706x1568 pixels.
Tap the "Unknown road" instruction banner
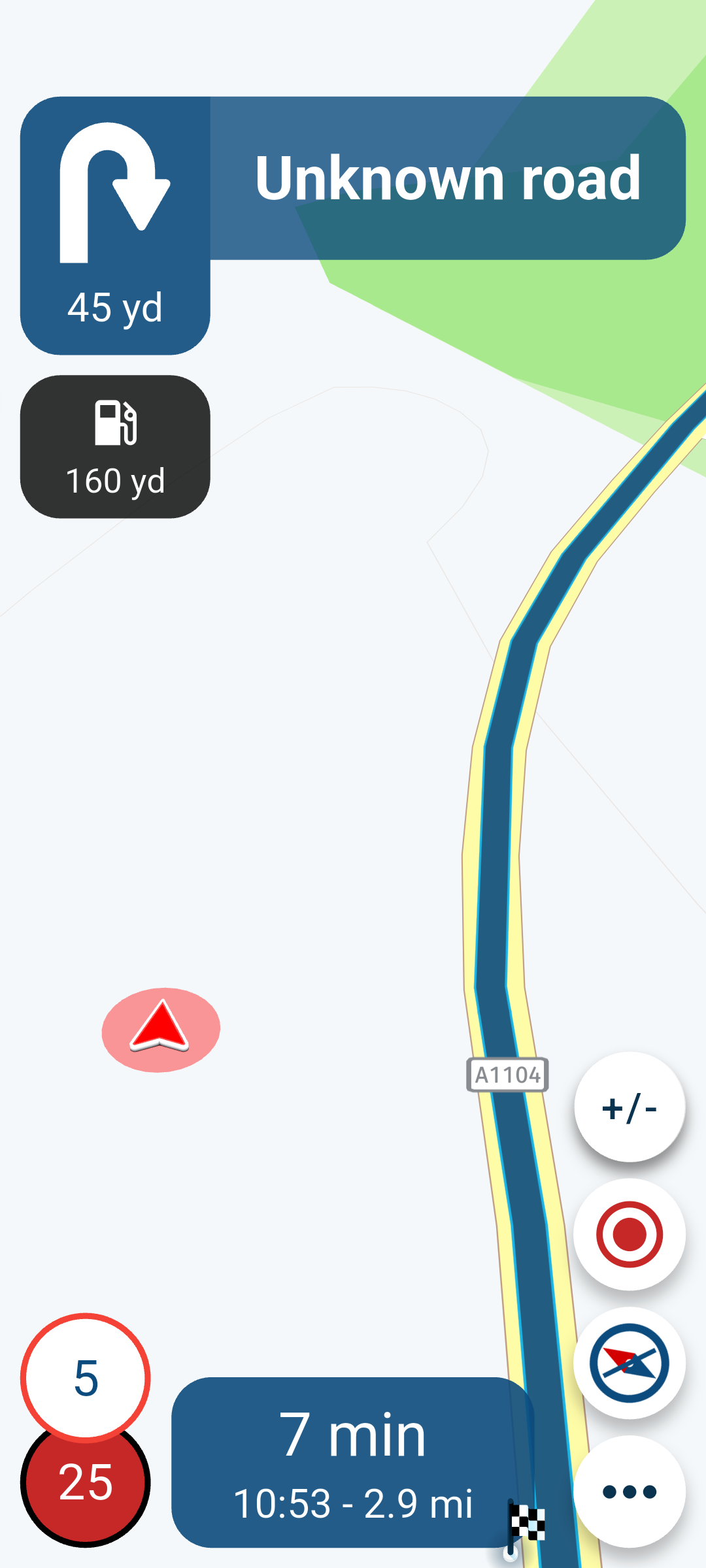[446, 178]
